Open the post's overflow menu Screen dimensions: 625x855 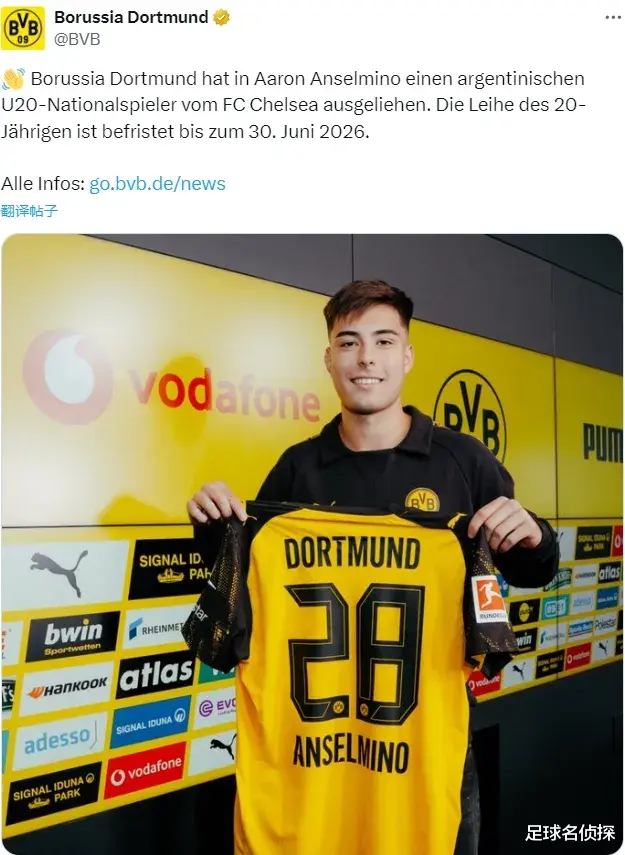coord(611,18)
